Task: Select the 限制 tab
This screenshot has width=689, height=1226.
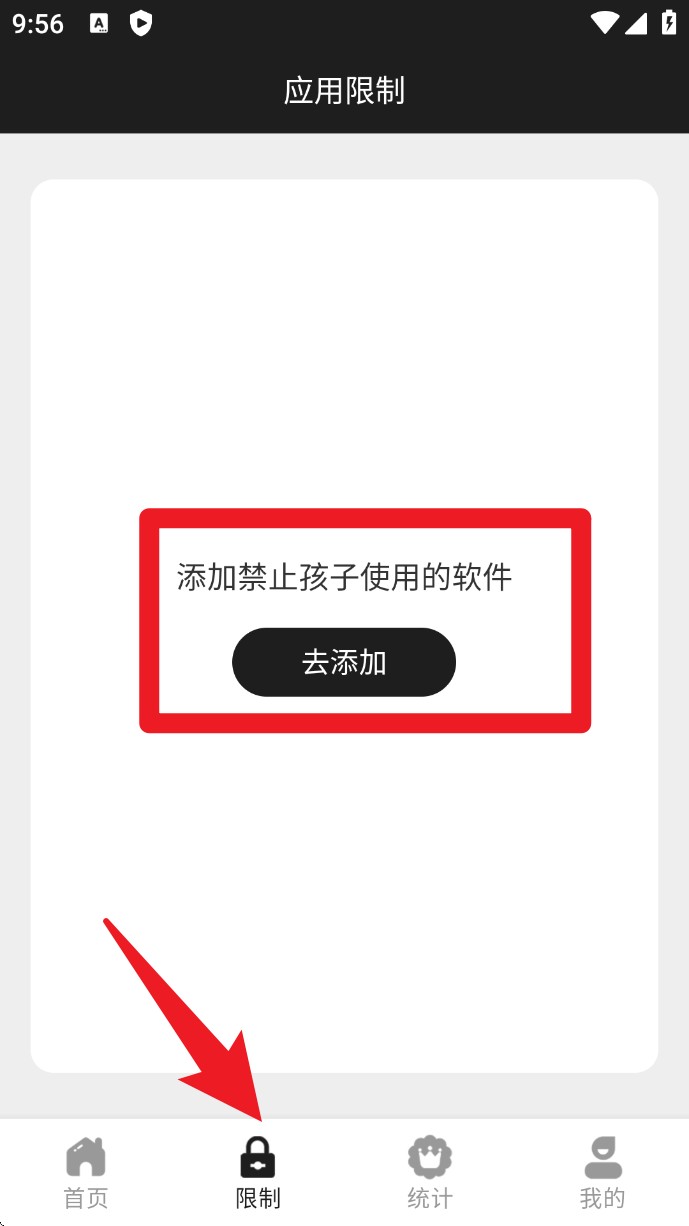Action: click(258, 1172)
